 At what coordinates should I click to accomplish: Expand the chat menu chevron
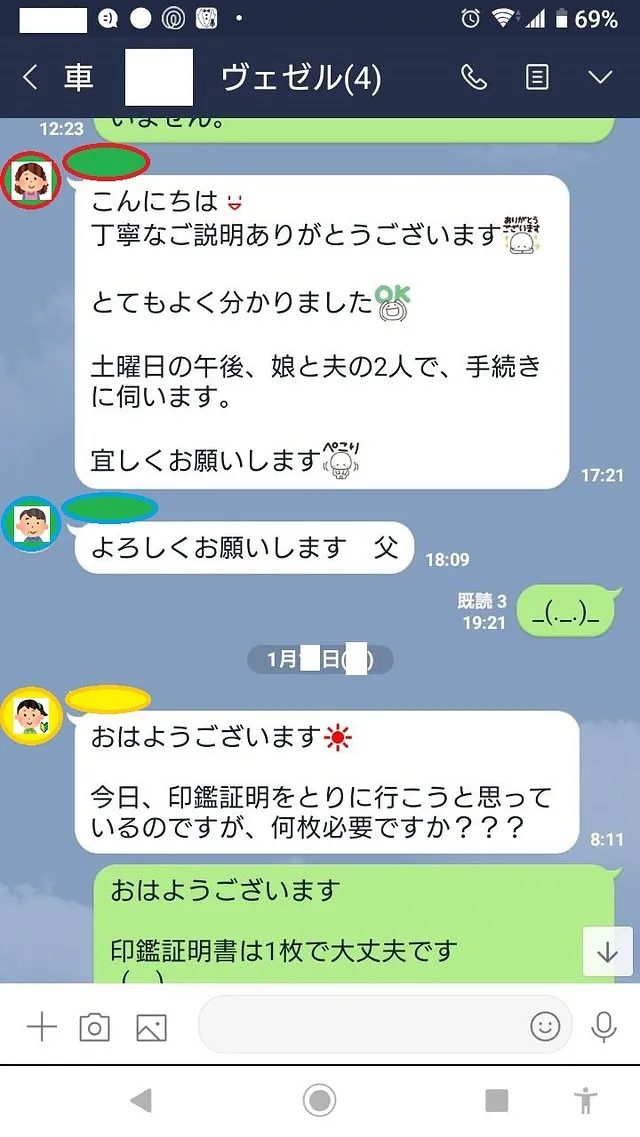click(600, 79)
